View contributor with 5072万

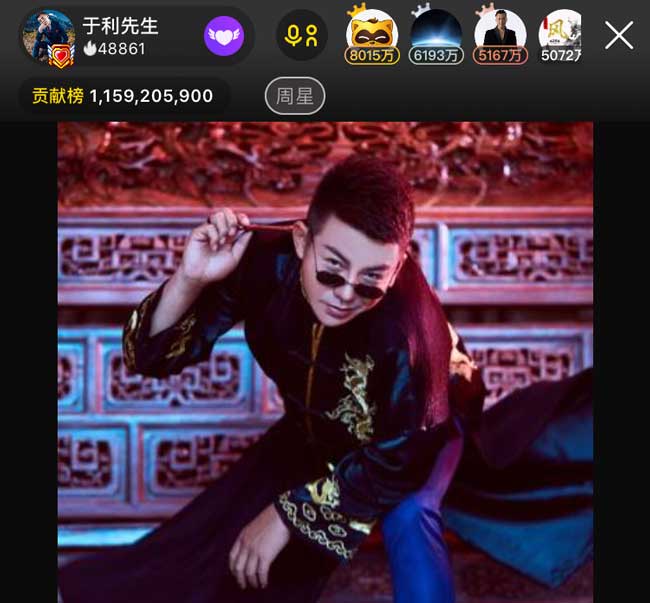pos(562,36)
